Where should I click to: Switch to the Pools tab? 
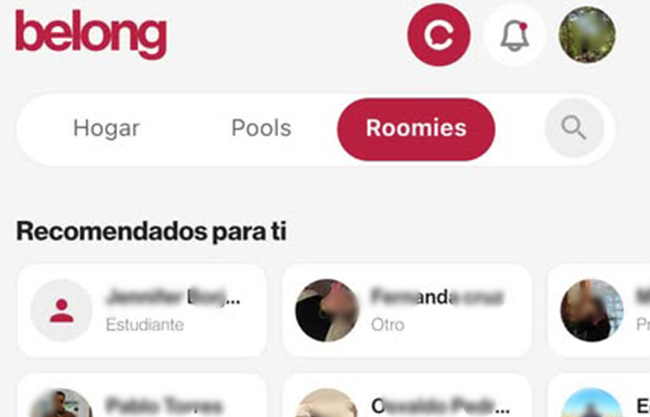(x=261, y=128)
